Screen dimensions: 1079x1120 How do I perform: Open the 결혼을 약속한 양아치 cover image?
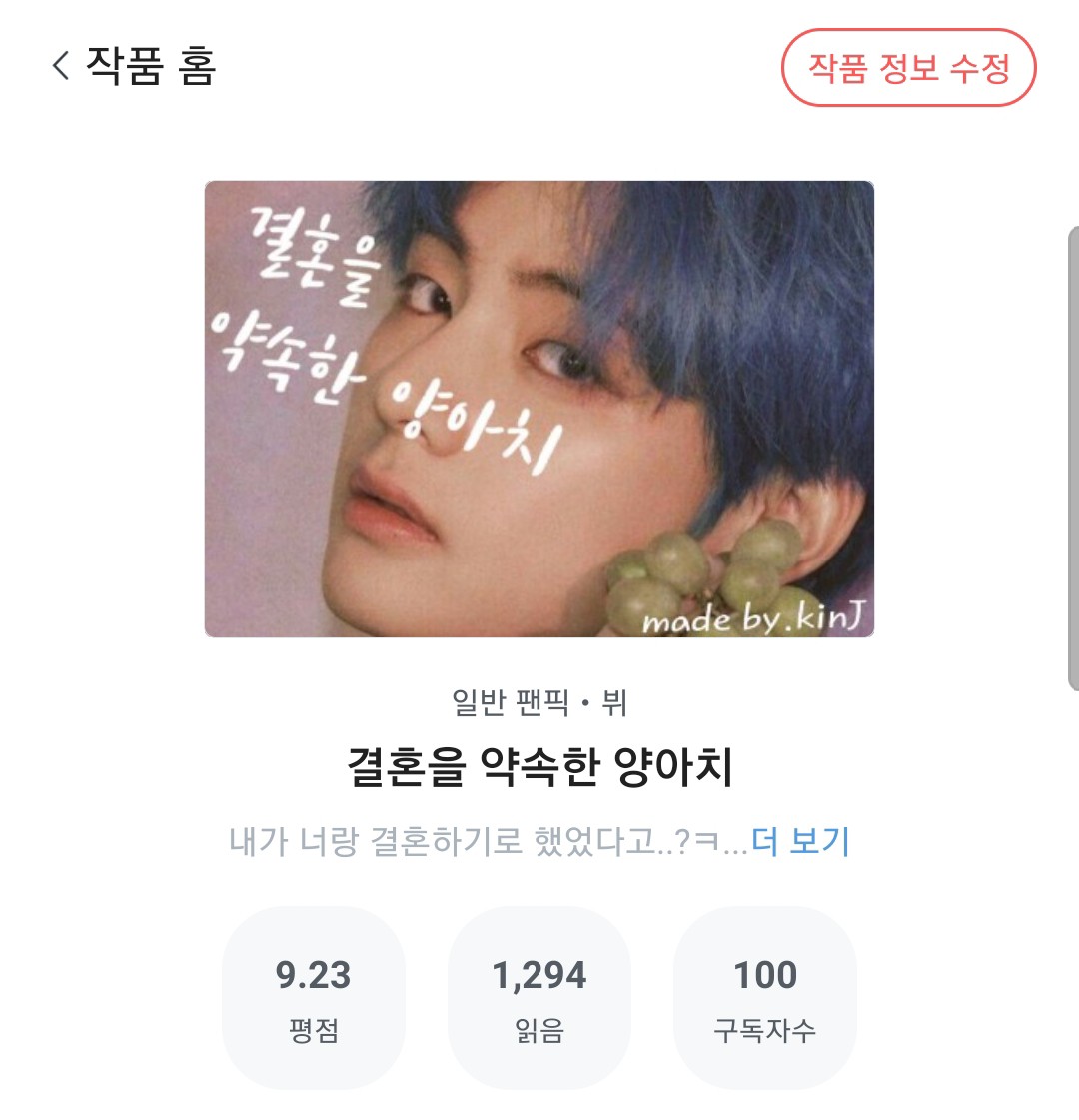point(539,409)
